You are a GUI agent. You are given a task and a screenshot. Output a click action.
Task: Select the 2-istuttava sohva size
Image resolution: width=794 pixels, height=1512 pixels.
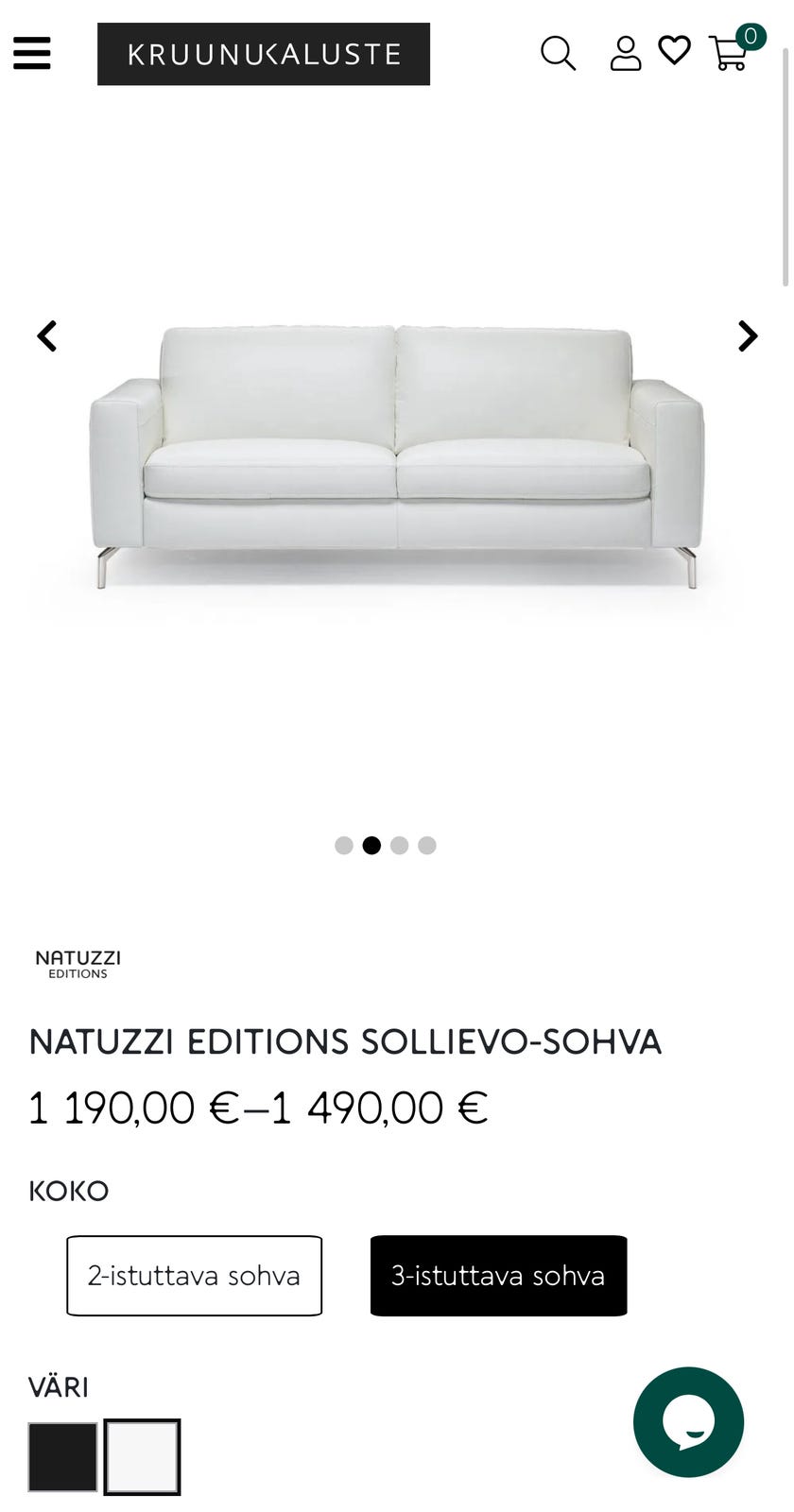[x=194, y=1276]
